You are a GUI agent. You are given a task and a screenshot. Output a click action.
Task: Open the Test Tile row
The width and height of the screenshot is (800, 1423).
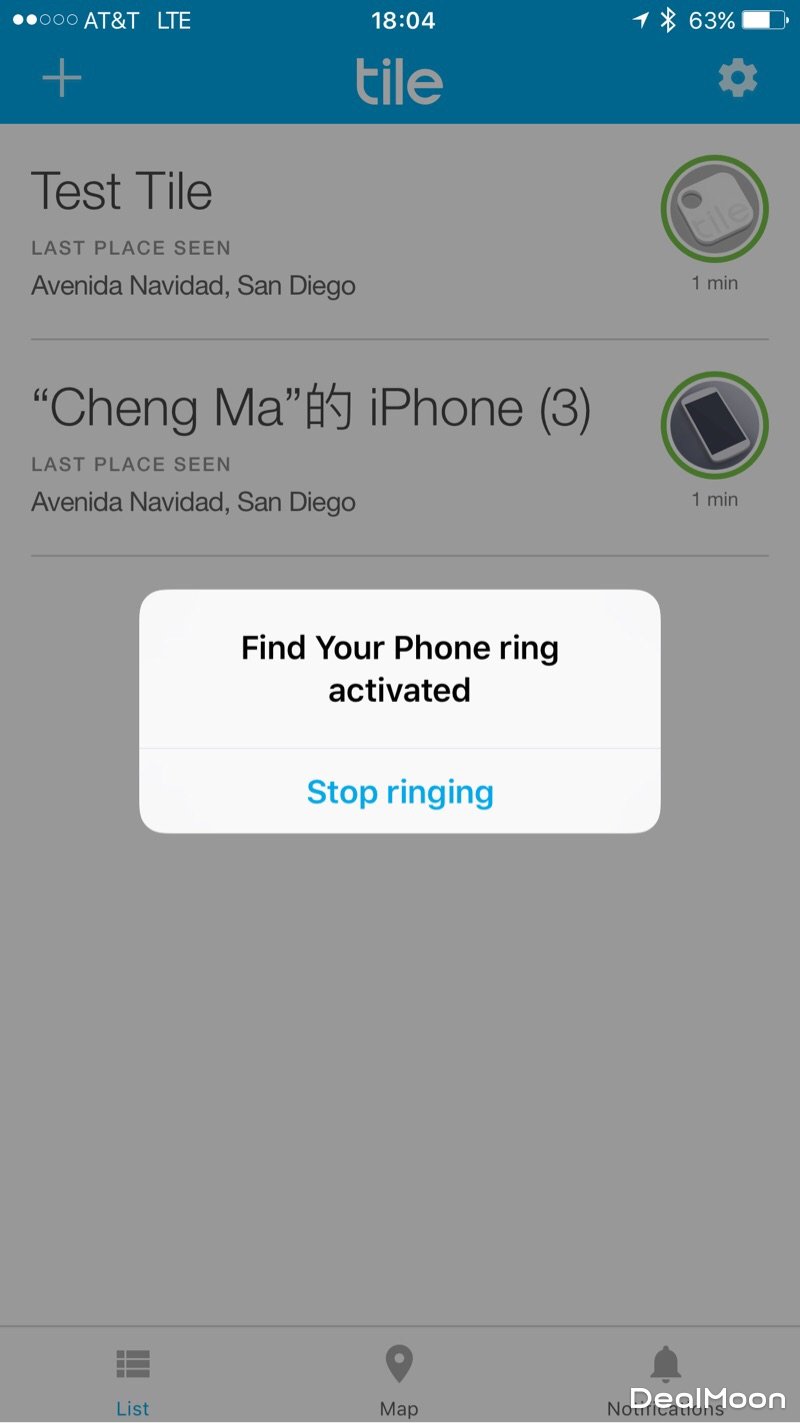click(300, 232)
